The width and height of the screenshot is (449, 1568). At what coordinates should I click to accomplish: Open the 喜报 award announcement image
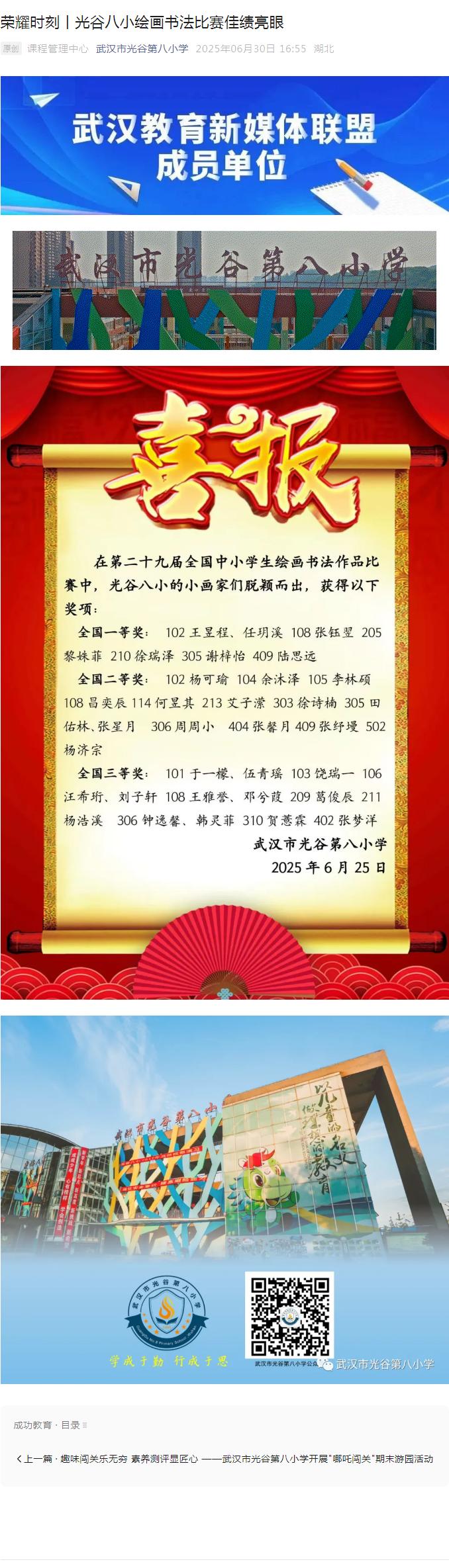[x=224, y=681]
